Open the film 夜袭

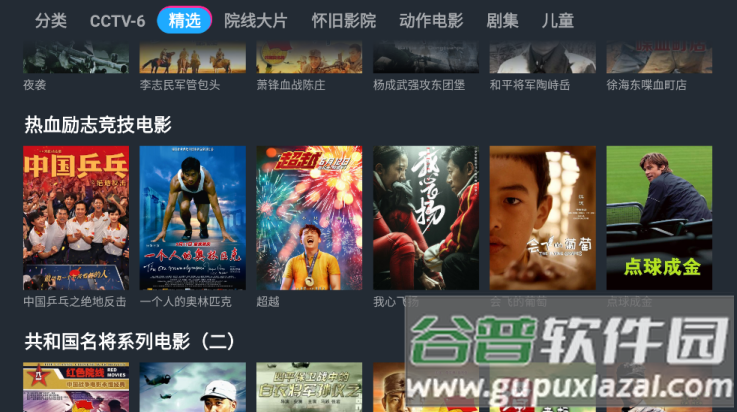tap(76, 60)
